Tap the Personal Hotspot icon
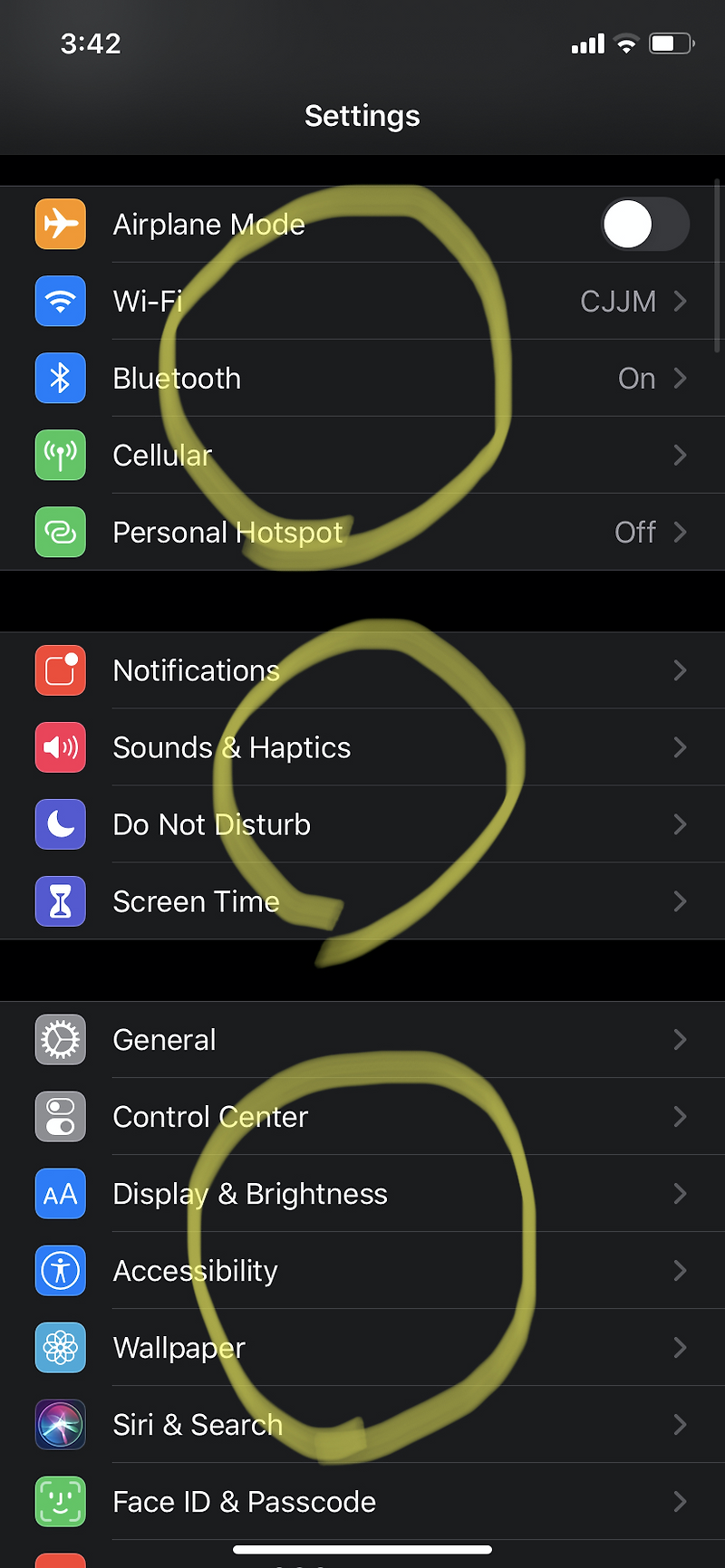Viewport: 725px width, 1568px height. pyautogui.click(x=60, y=532)
